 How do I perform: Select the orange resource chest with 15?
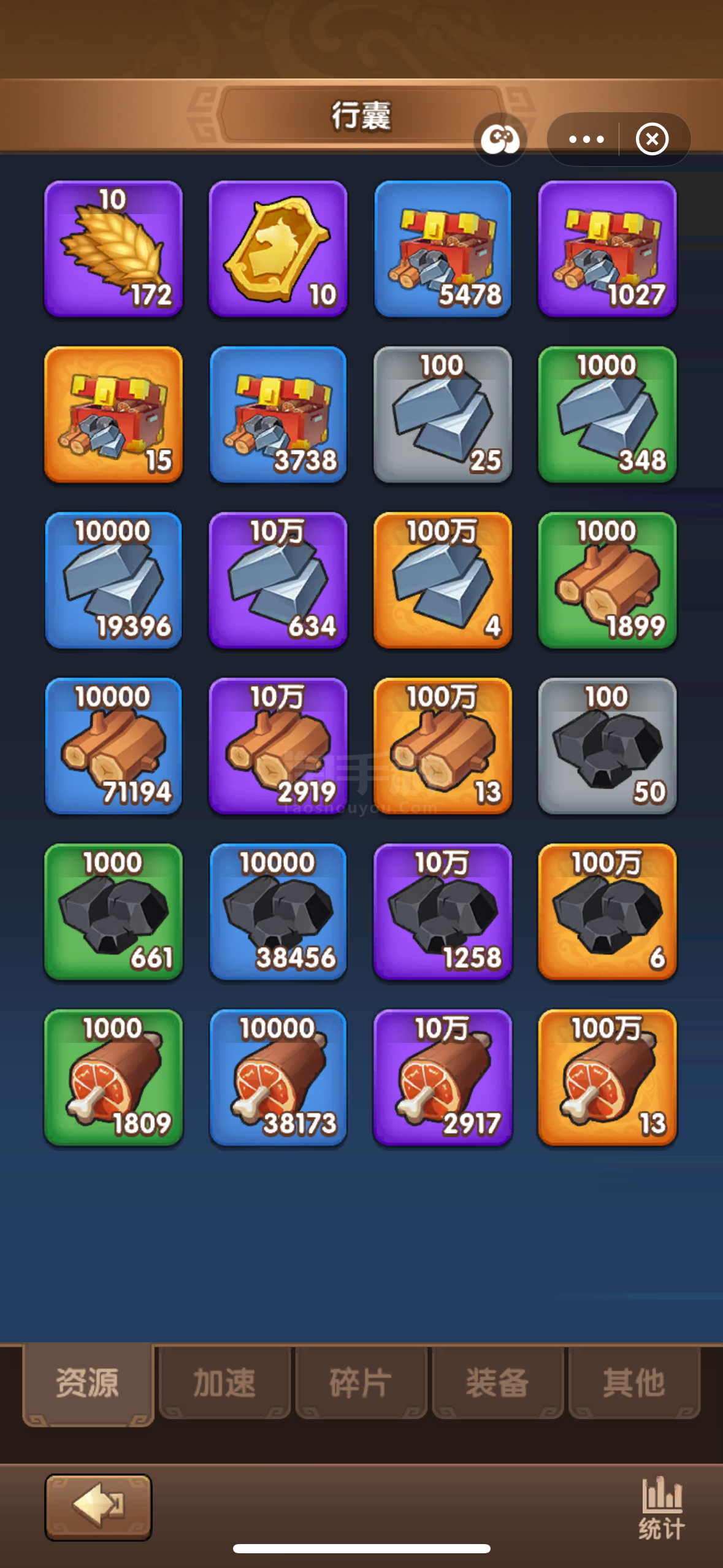click(x=113, y=415)
